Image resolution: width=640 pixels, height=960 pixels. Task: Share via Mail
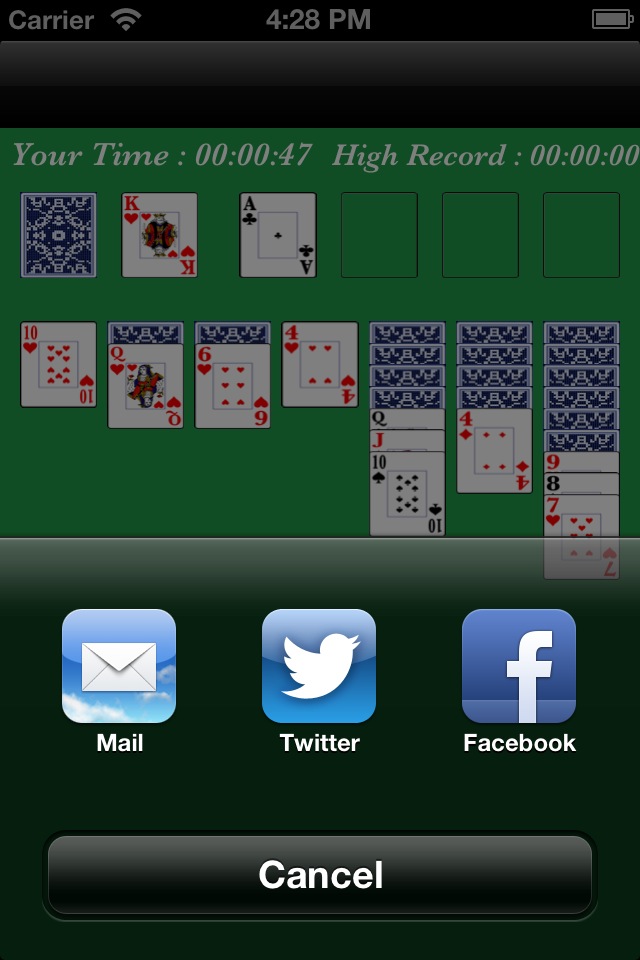(x=119, y=666)
